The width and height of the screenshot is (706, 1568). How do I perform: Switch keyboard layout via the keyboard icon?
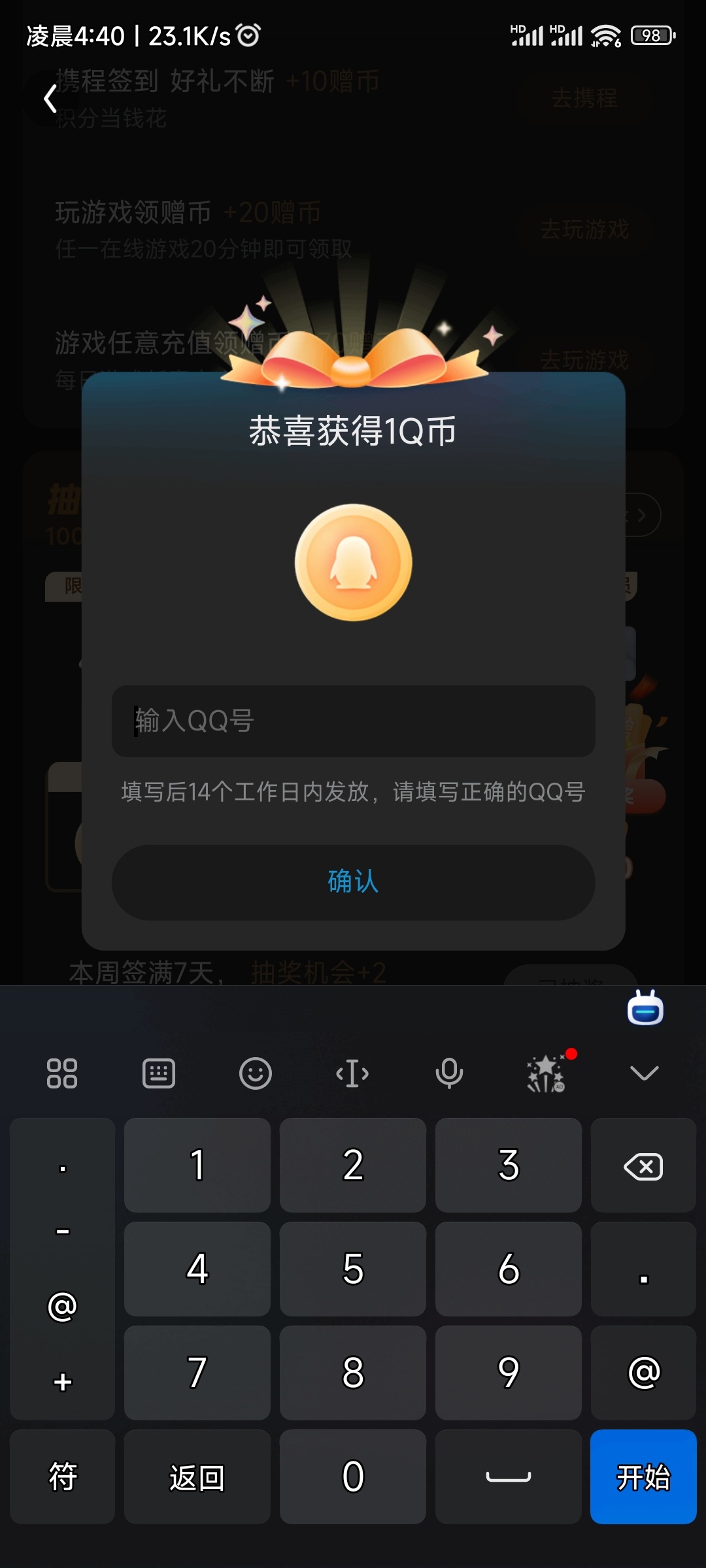point(159,1073)
